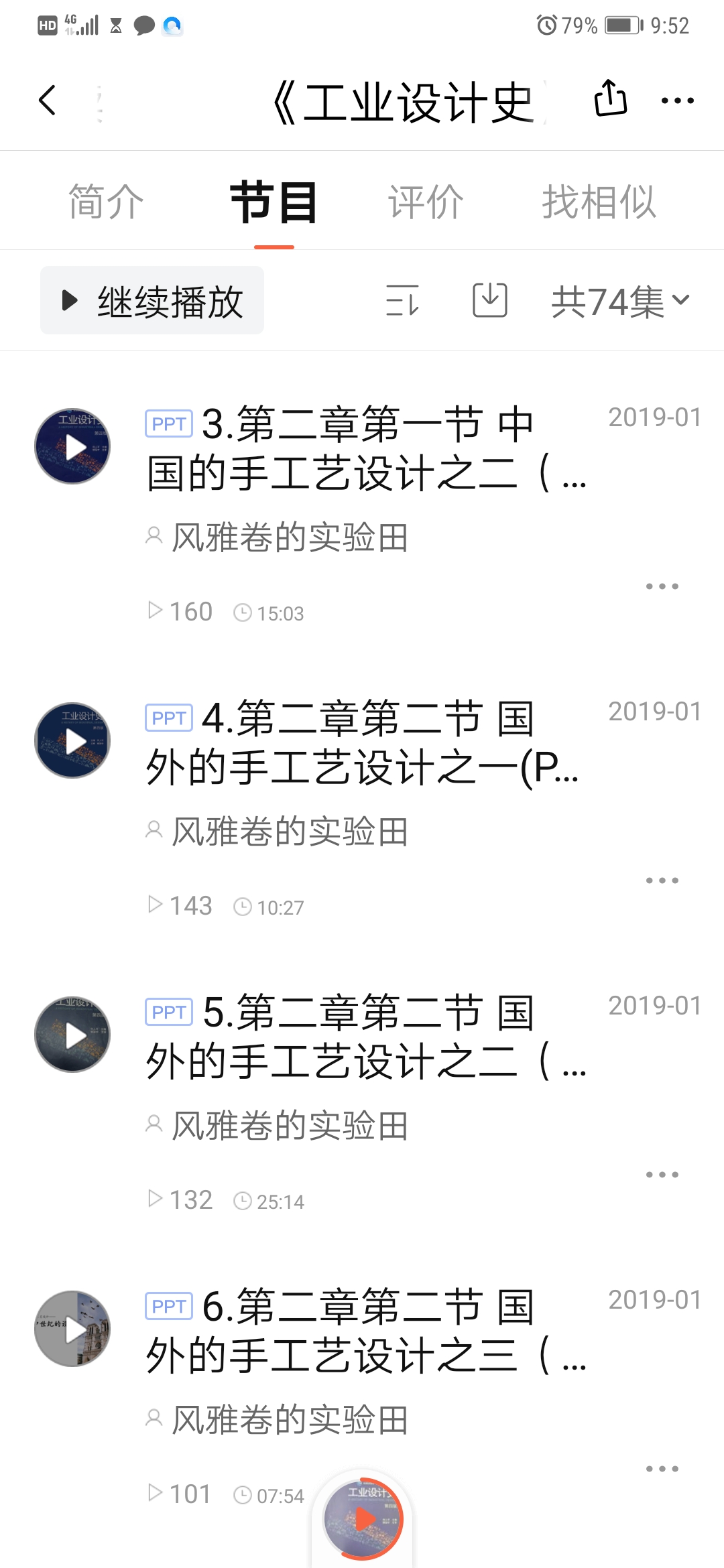Open the top-right overflow menu

[677, 101]
